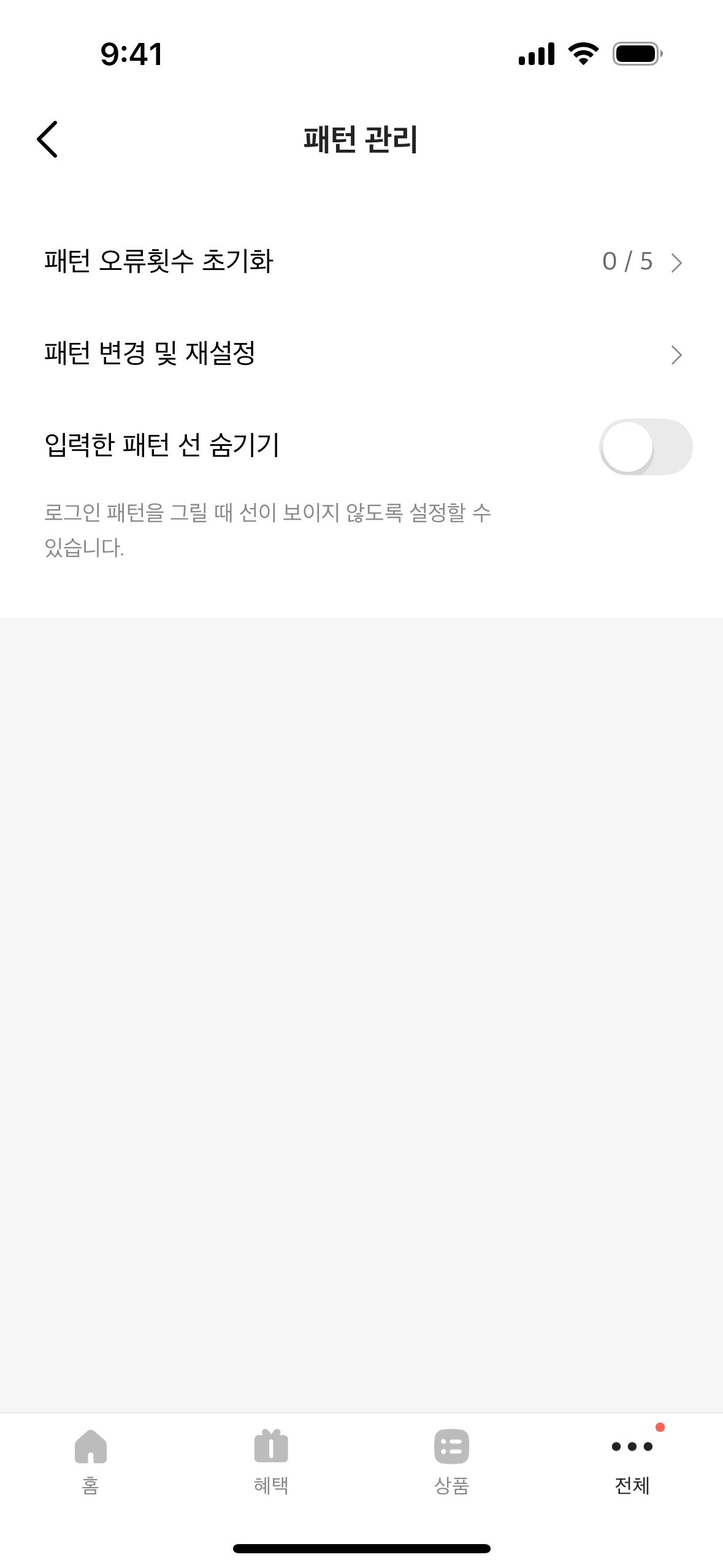Open 패턴 오류횟수 초기화 row
The width and height of the screenshot is (723, 1568).
point(362,262)
